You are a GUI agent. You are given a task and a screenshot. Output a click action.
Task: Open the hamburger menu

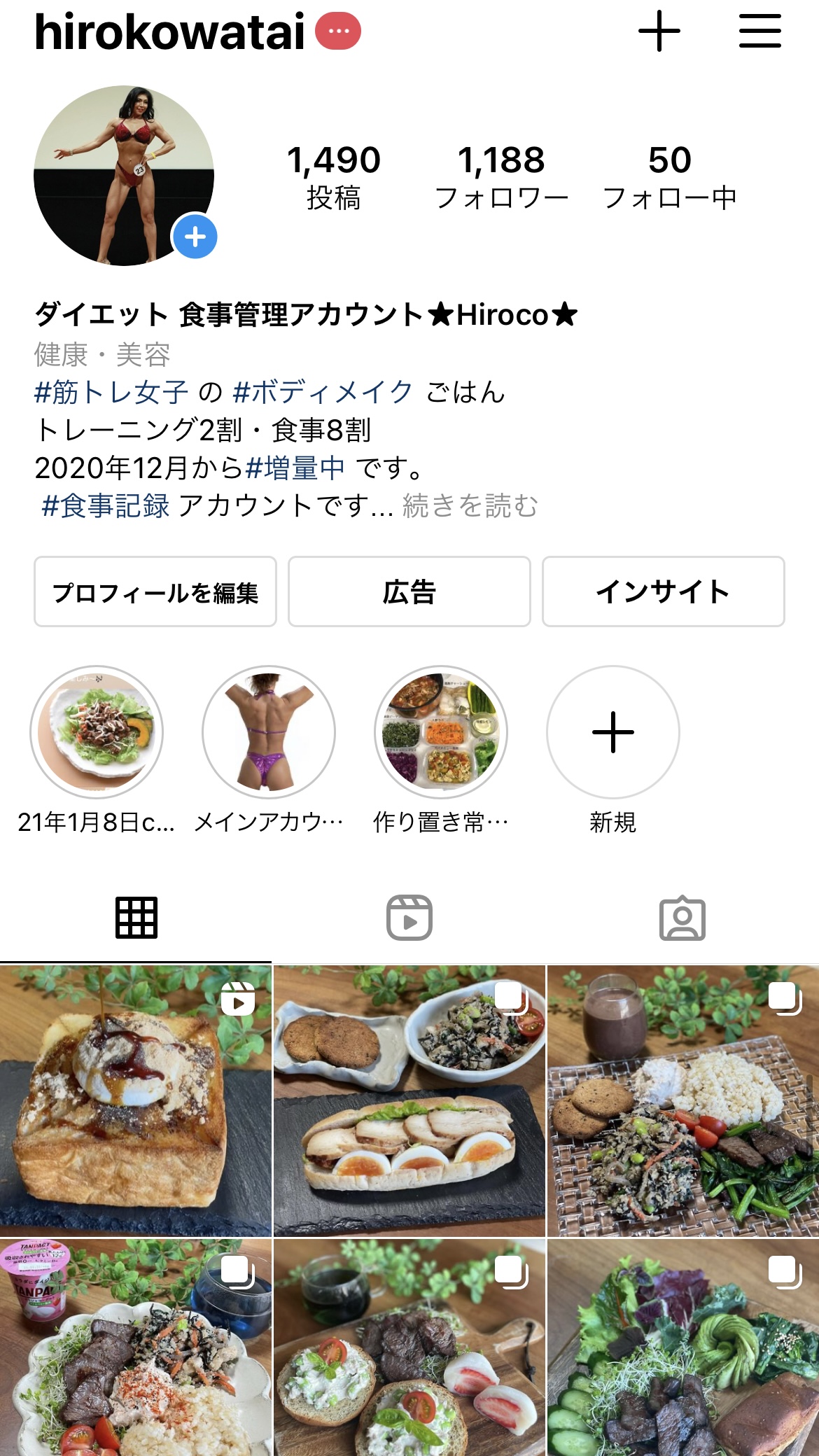759,32
